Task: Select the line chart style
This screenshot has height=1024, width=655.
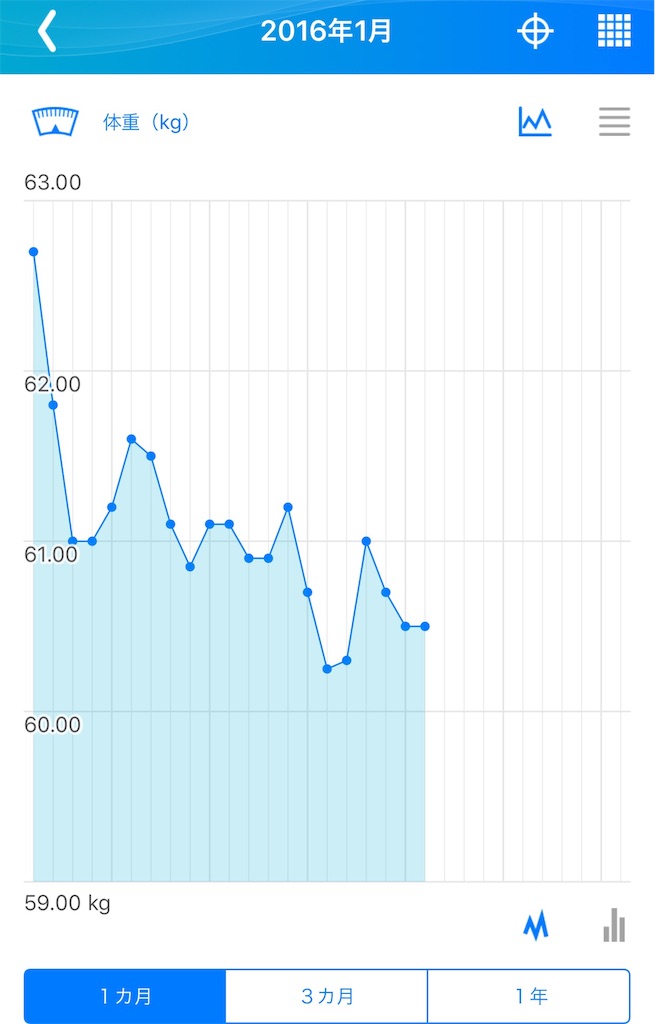Action: click(x=536, y=926)
